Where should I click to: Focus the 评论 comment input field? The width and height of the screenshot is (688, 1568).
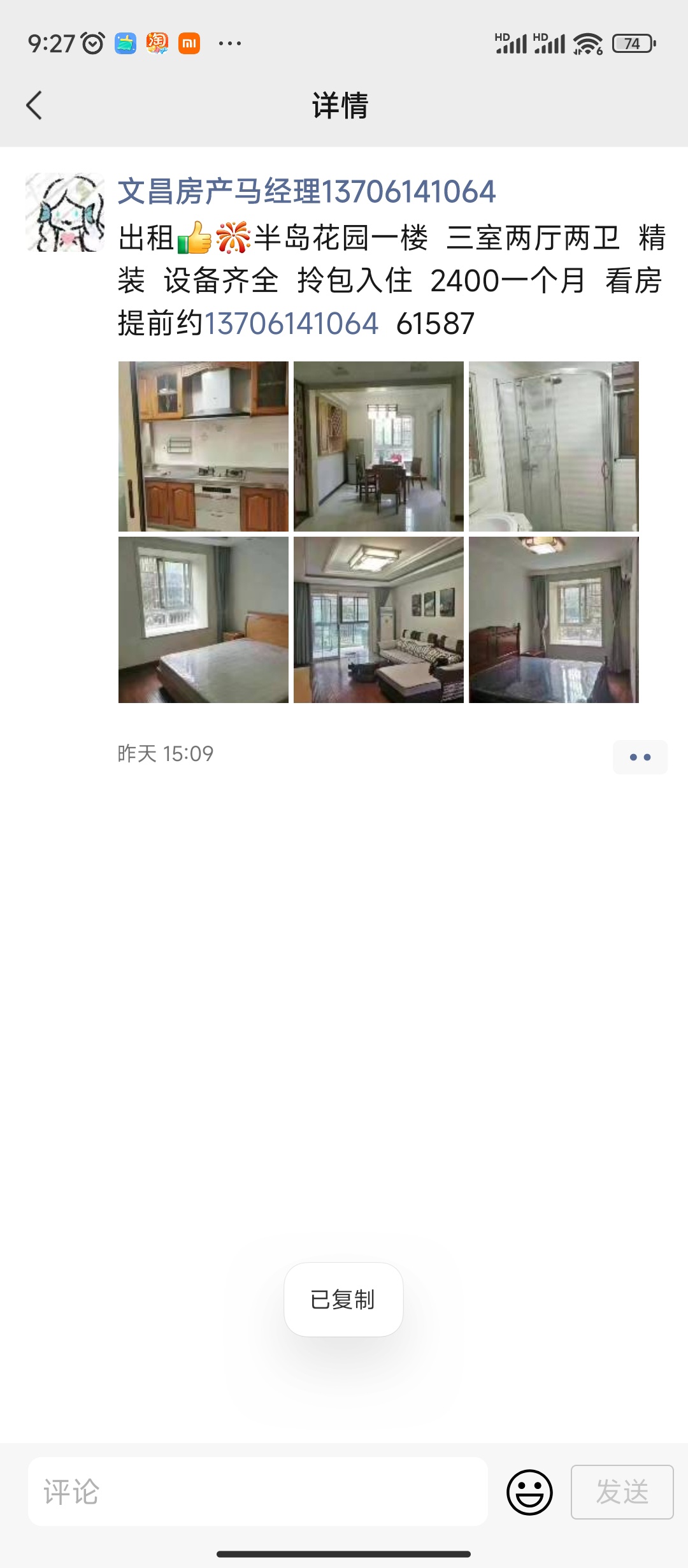258,1492
